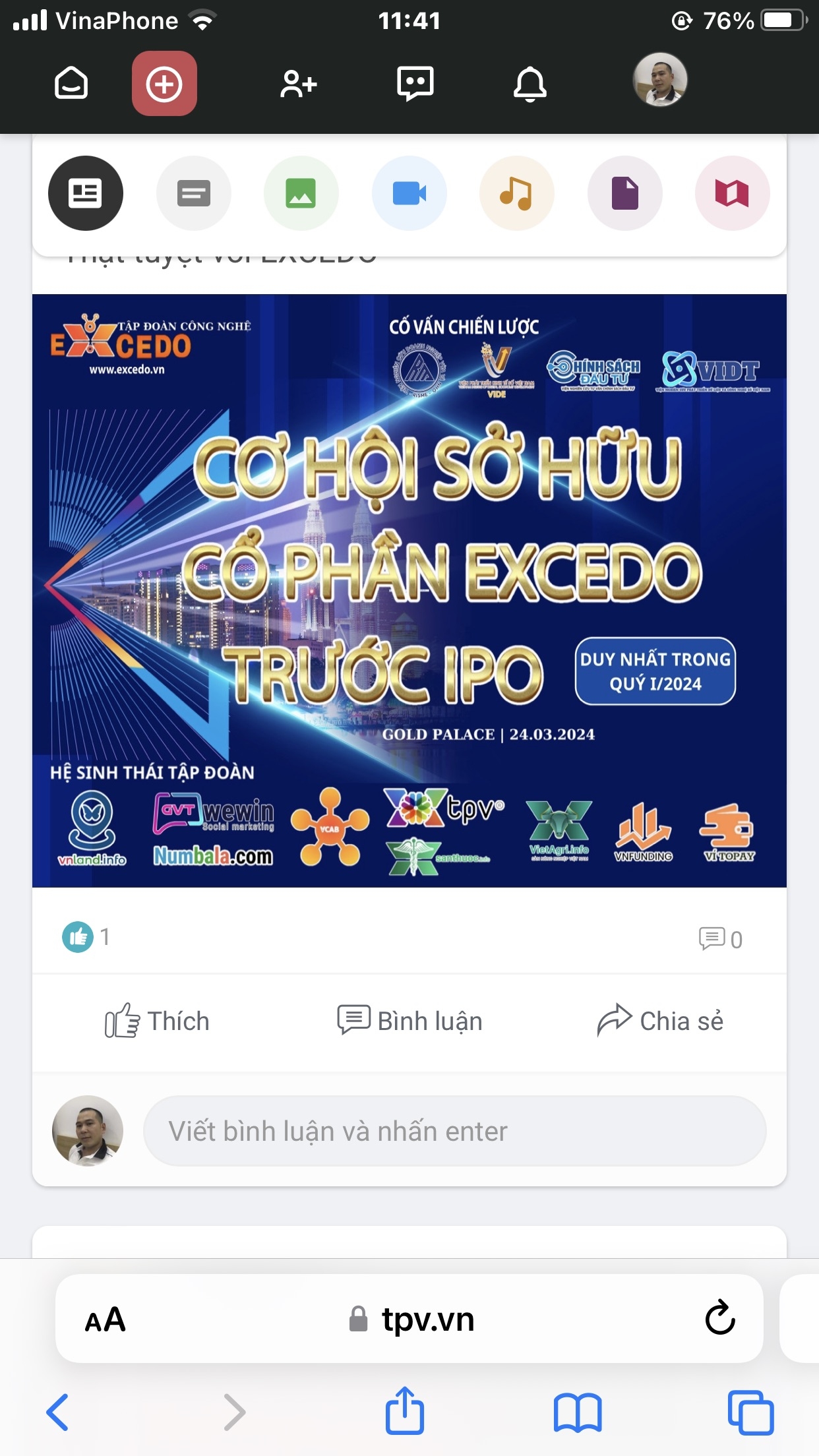
Task: Open friend requests icon
Action: 298,84
